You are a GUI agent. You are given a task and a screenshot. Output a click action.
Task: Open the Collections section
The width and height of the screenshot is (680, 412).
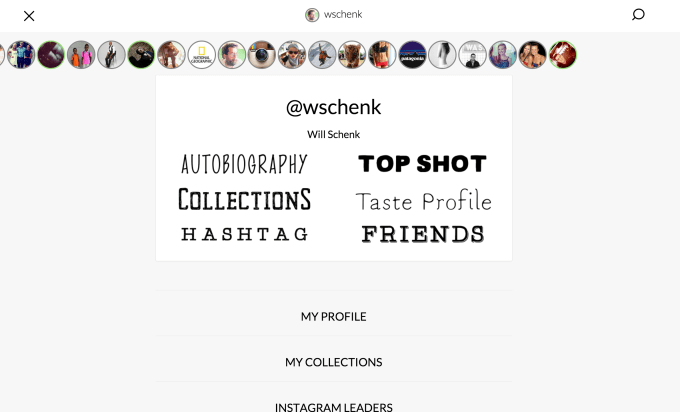244,199
